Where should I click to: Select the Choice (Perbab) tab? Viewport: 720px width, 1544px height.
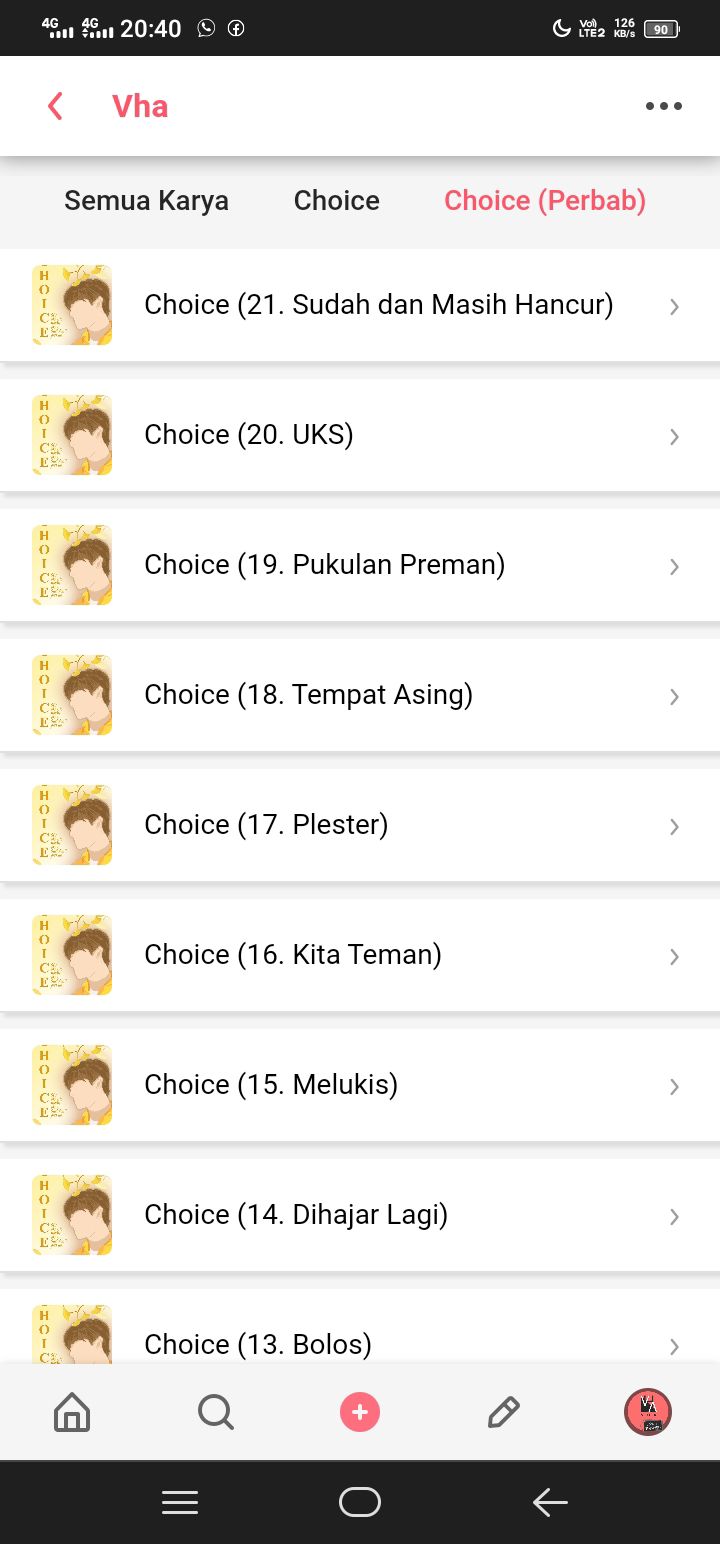[545, 201]
